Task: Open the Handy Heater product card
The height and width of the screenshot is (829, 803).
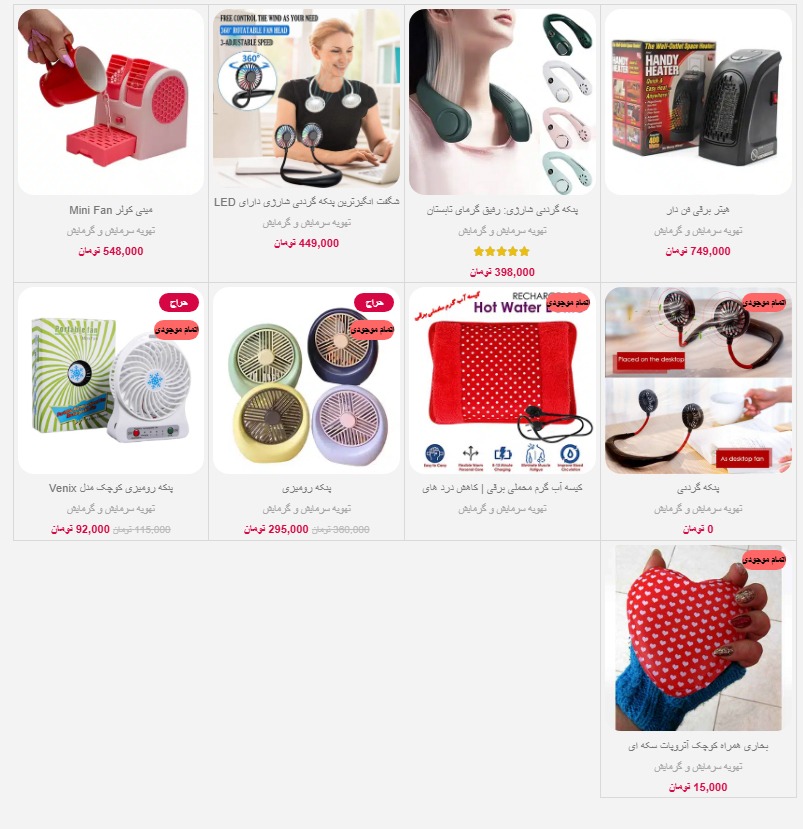Action: [698, 102]
